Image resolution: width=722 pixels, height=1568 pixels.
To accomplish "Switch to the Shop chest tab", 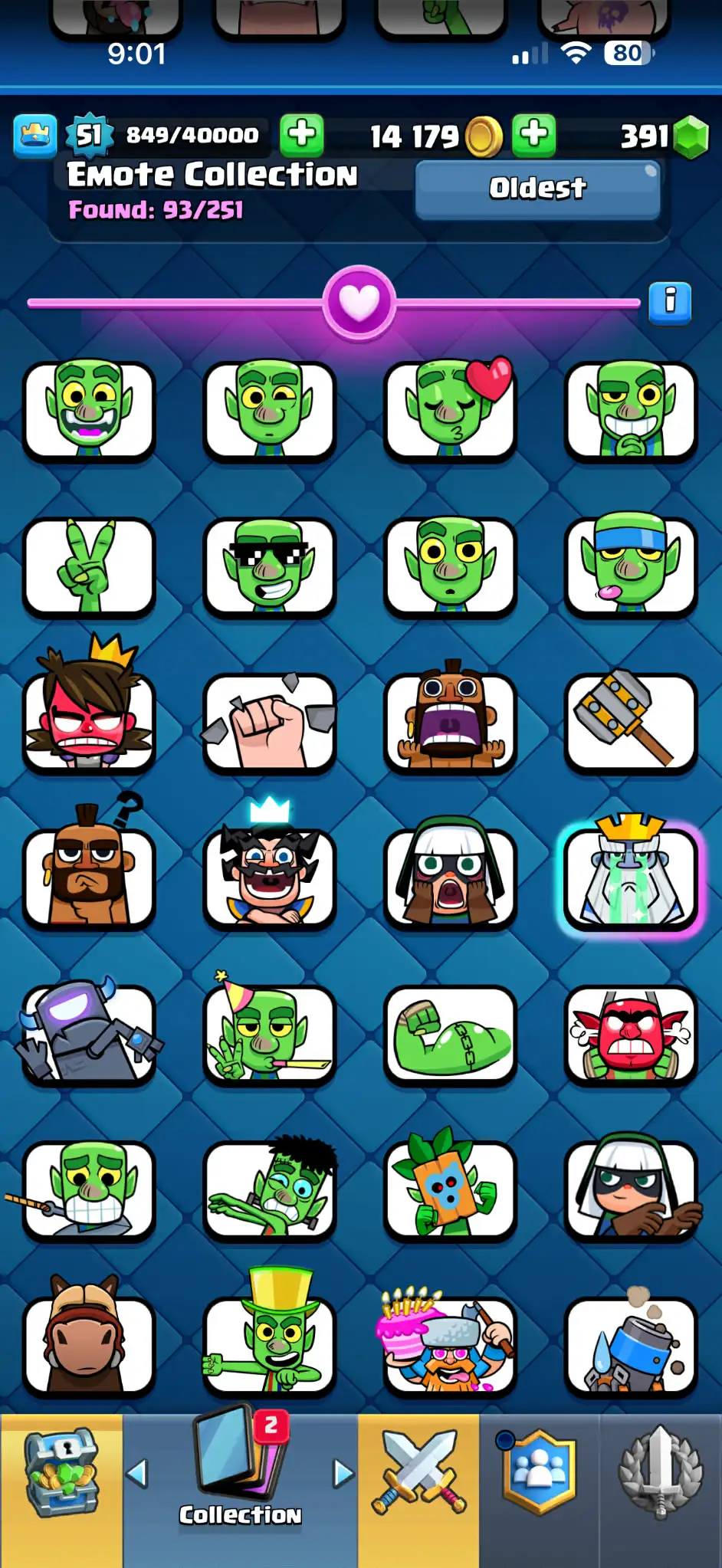I will [61, 1474].
